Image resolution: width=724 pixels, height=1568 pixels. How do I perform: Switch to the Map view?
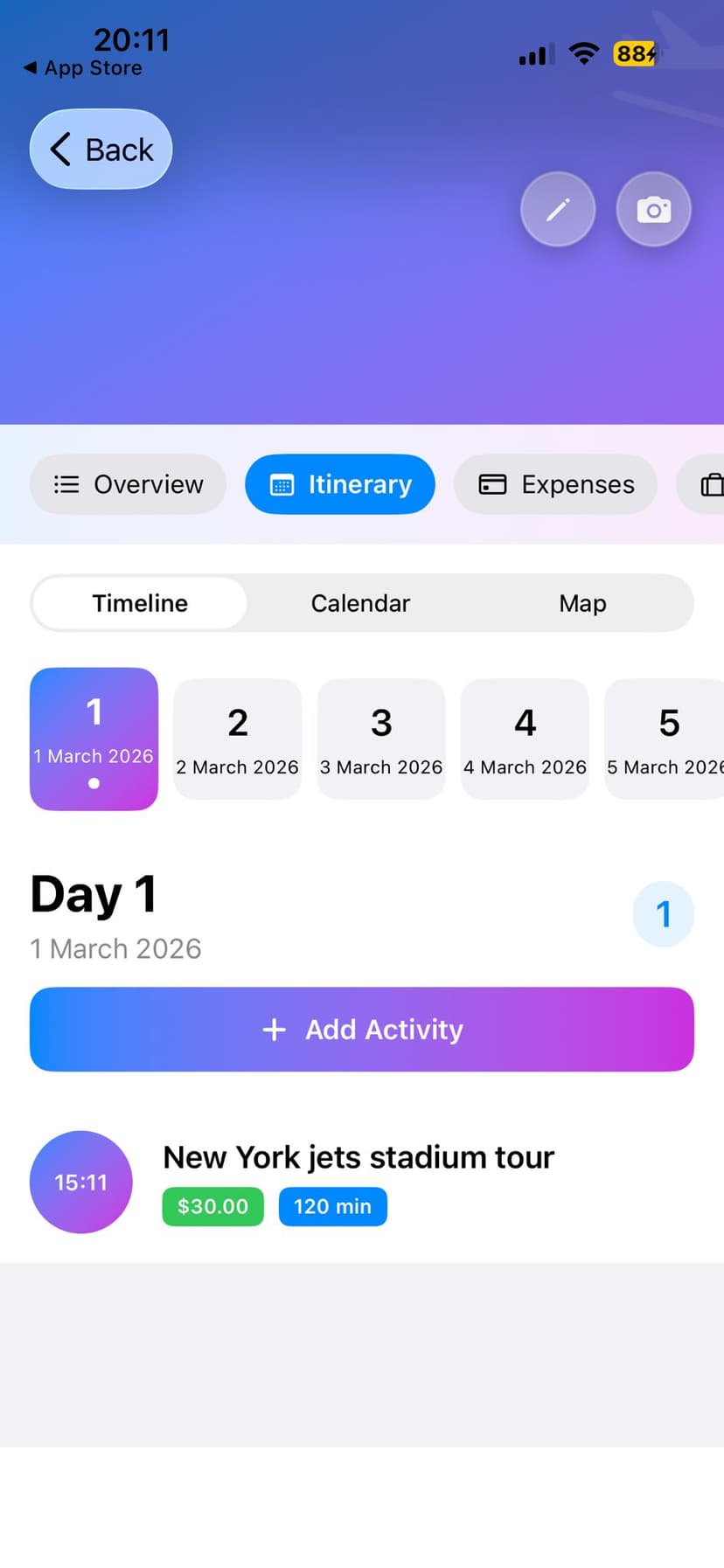tap(582, 603)
